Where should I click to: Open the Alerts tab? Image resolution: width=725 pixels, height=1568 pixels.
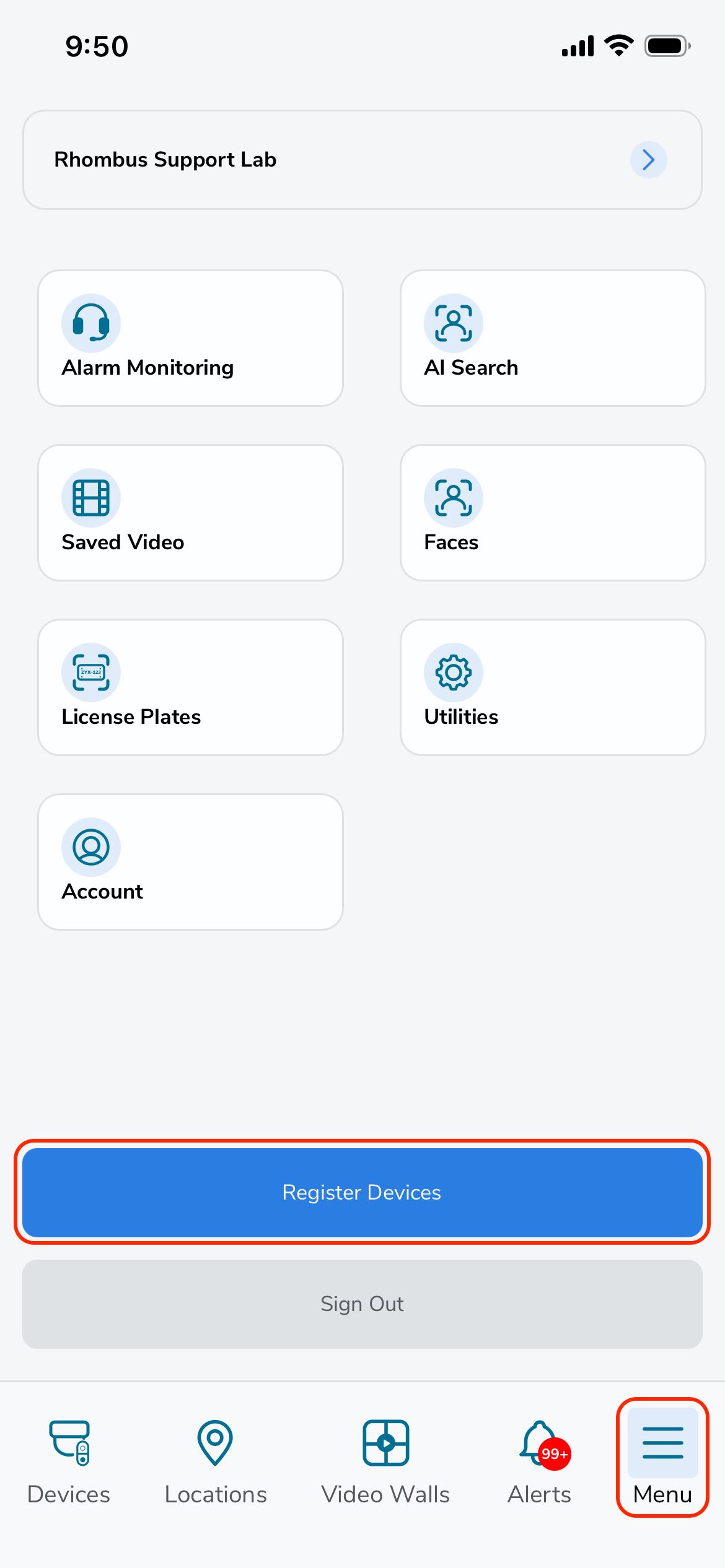pos(540,1462)
